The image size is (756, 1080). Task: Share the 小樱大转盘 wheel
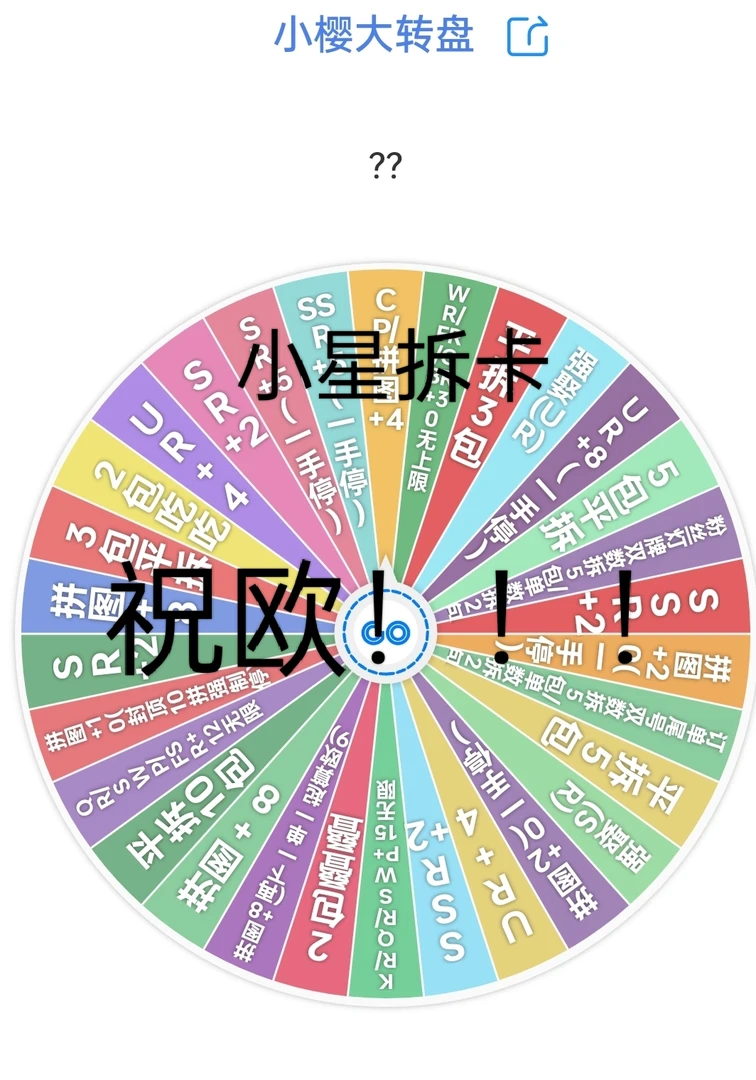[x=528, y=37]
